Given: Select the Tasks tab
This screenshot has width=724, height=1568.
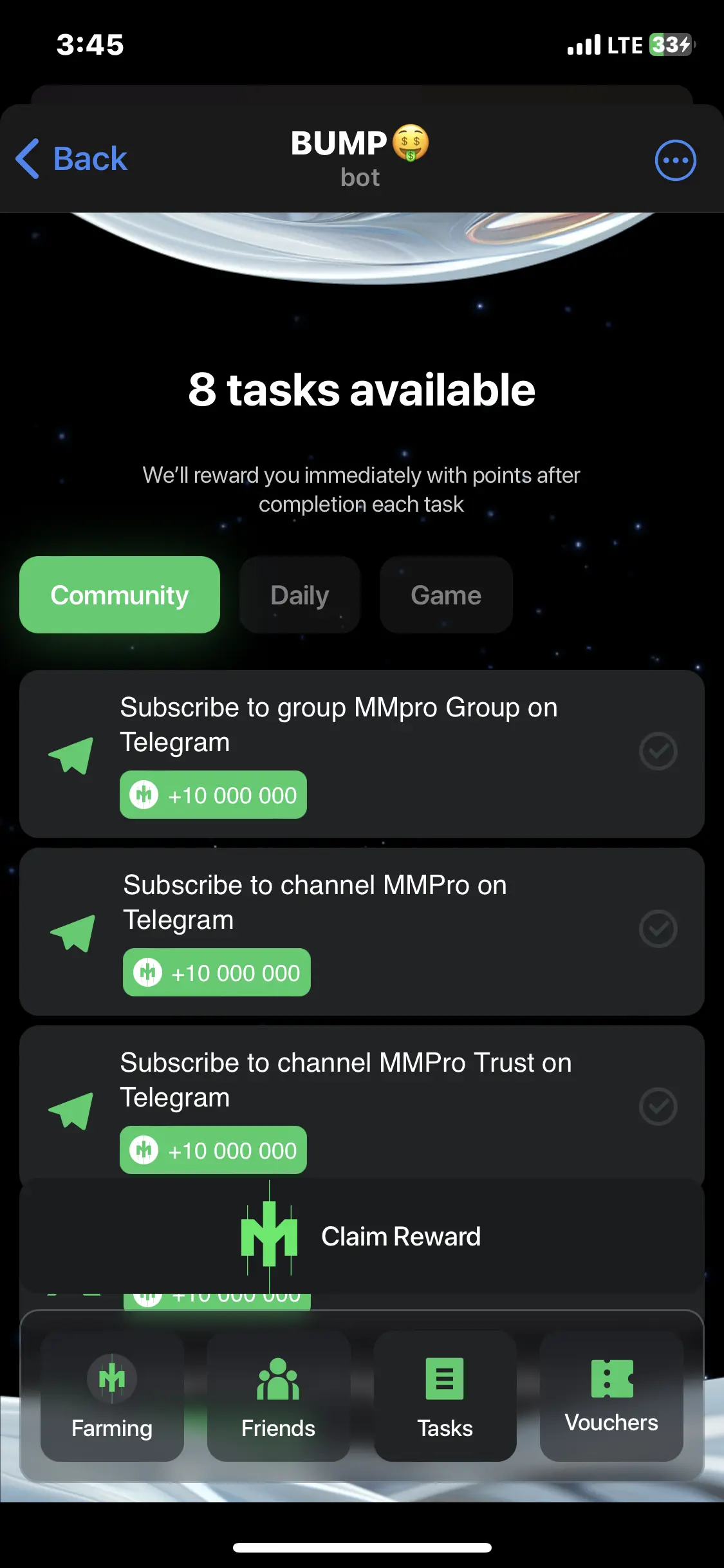Looking at the screenshot, I should 445,1395.
